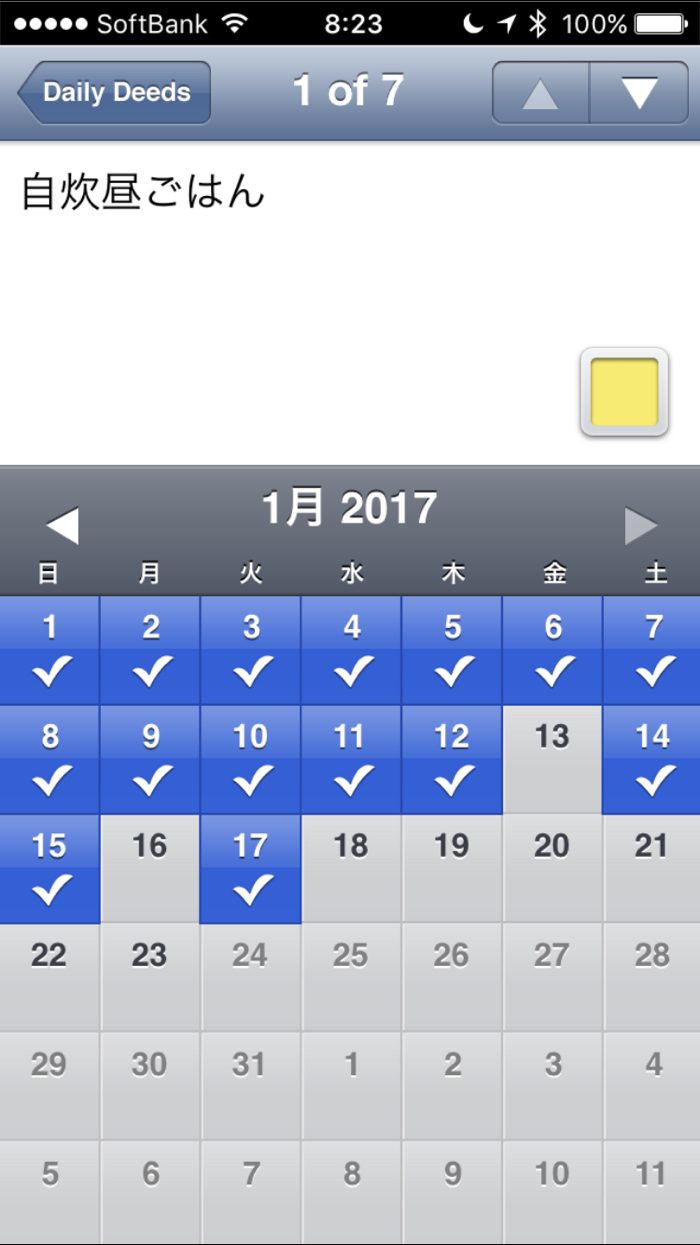Viewport: 700px width, 1245px height.
Task: Remove the checkmark on January 14
Action: pyautogui.click(x=652, y=760)
